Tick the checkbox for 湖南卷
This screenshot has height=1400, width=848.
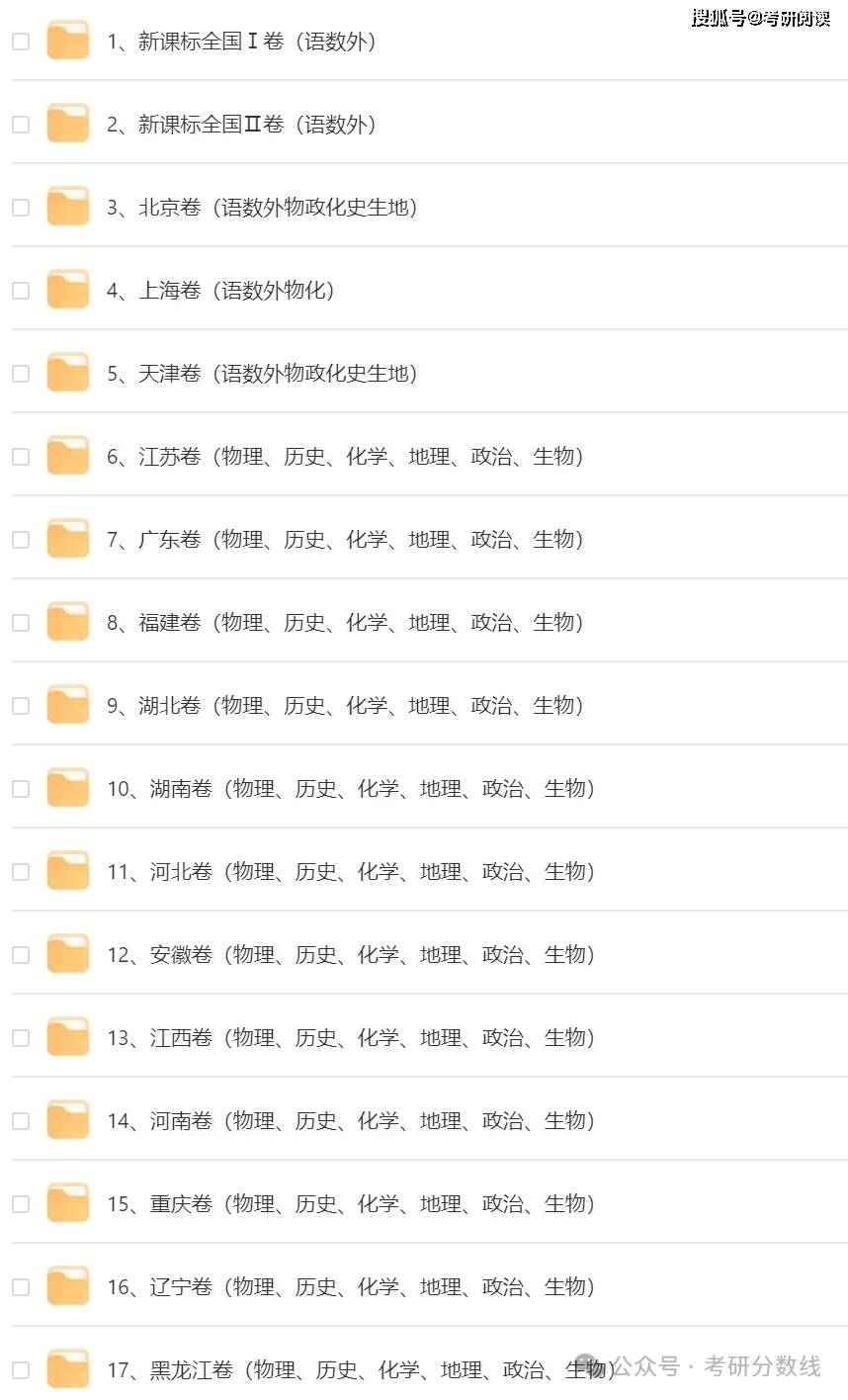[21, 789]
